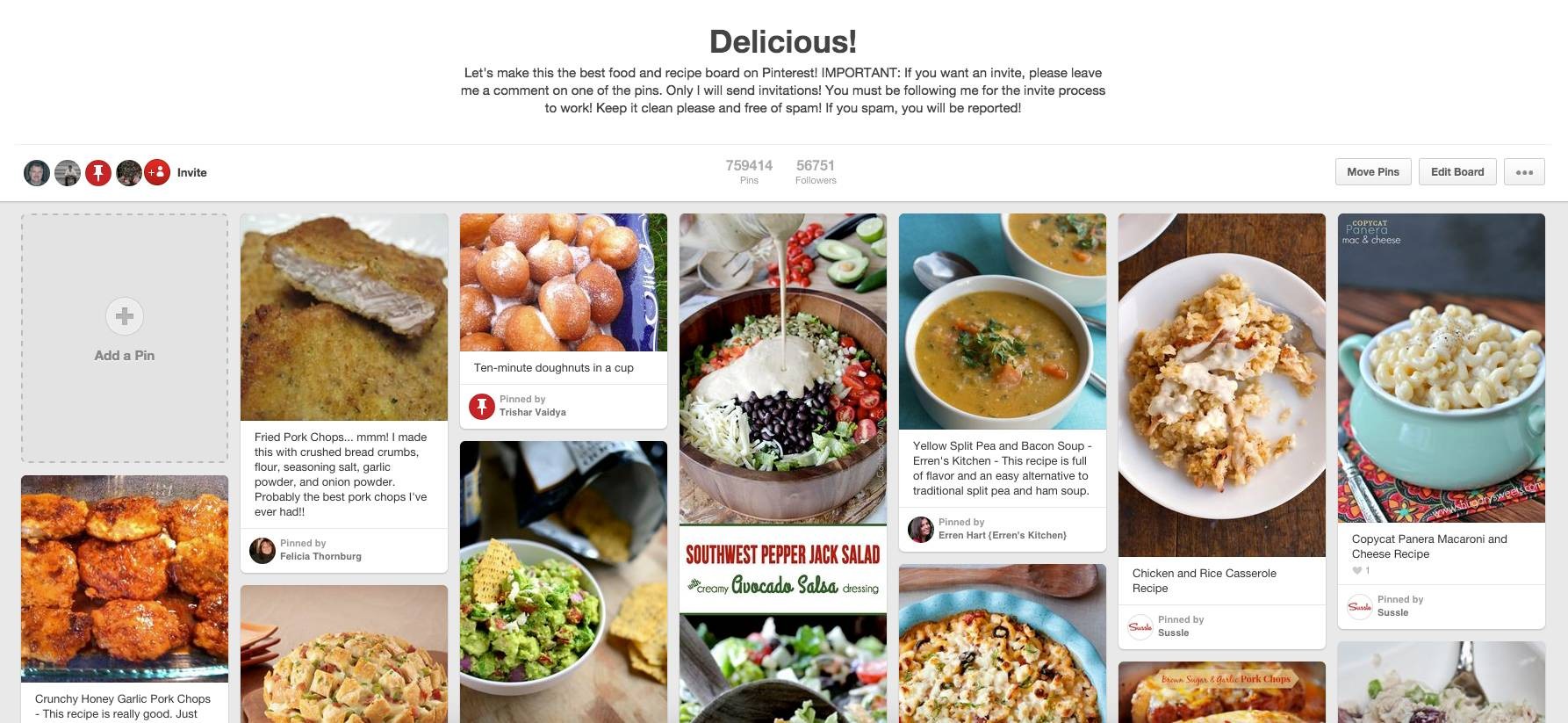Open the guacamole with chips pin
This screenshot has height=723, width=1568.
(x=563, y=582)
